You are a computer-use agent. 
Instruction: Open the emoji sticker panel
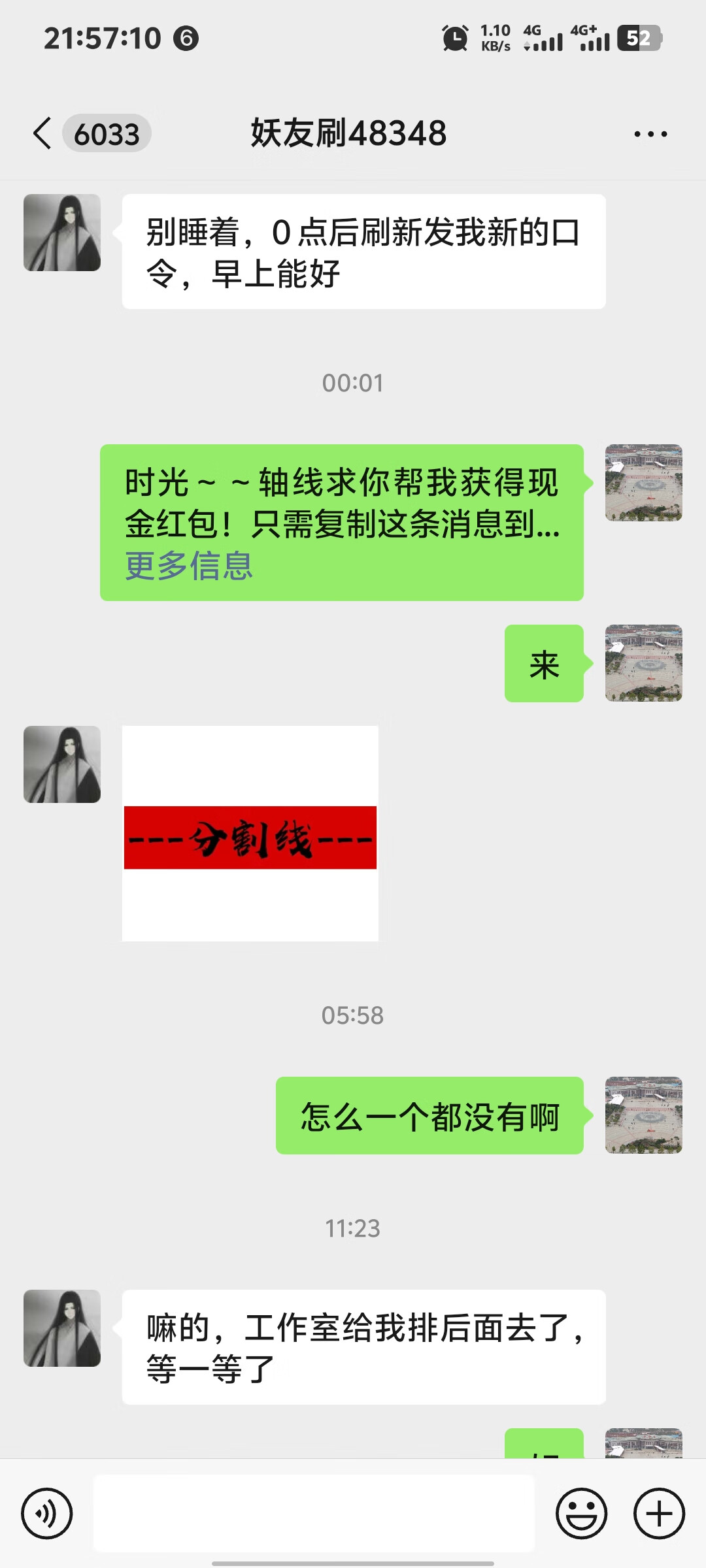tap(581, 1513)
